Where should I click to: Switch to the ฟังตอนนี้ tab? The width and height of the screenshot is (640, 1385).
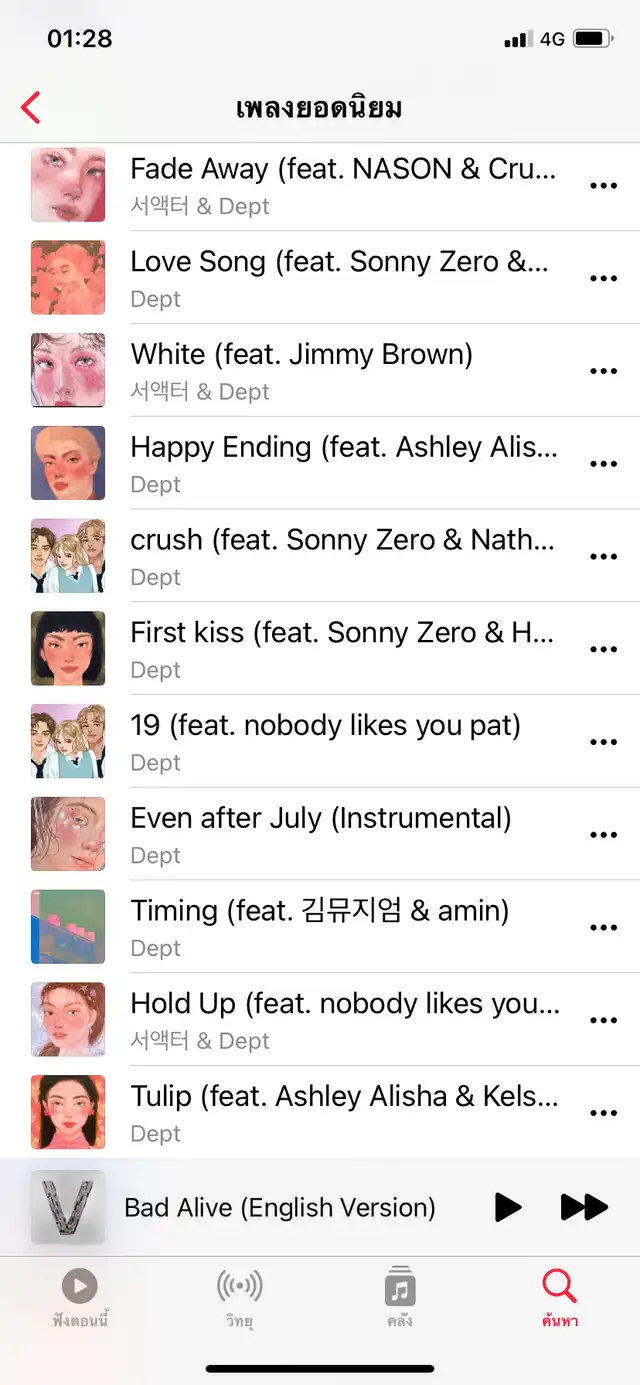point(80,1298)
